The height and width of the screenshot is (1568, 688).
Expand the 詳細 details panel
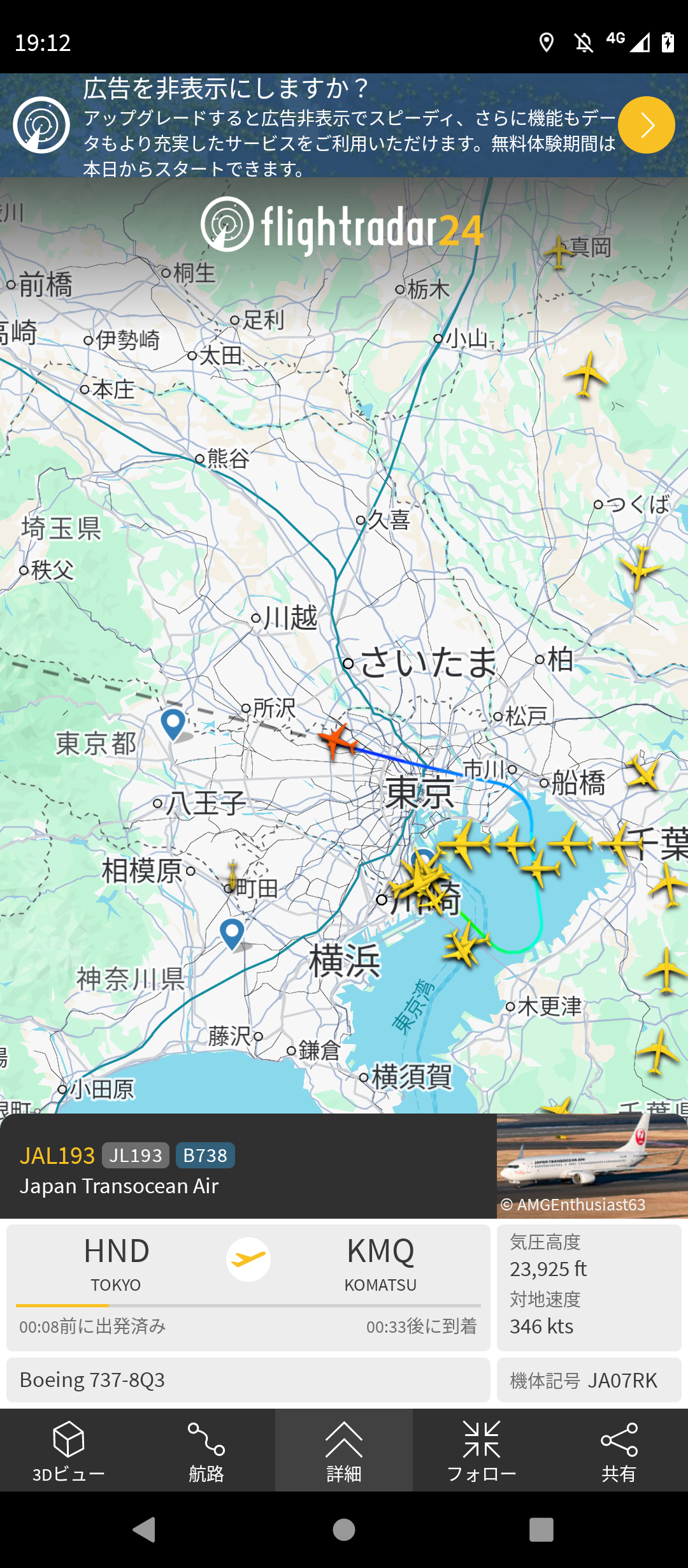tap(344, 1451)
